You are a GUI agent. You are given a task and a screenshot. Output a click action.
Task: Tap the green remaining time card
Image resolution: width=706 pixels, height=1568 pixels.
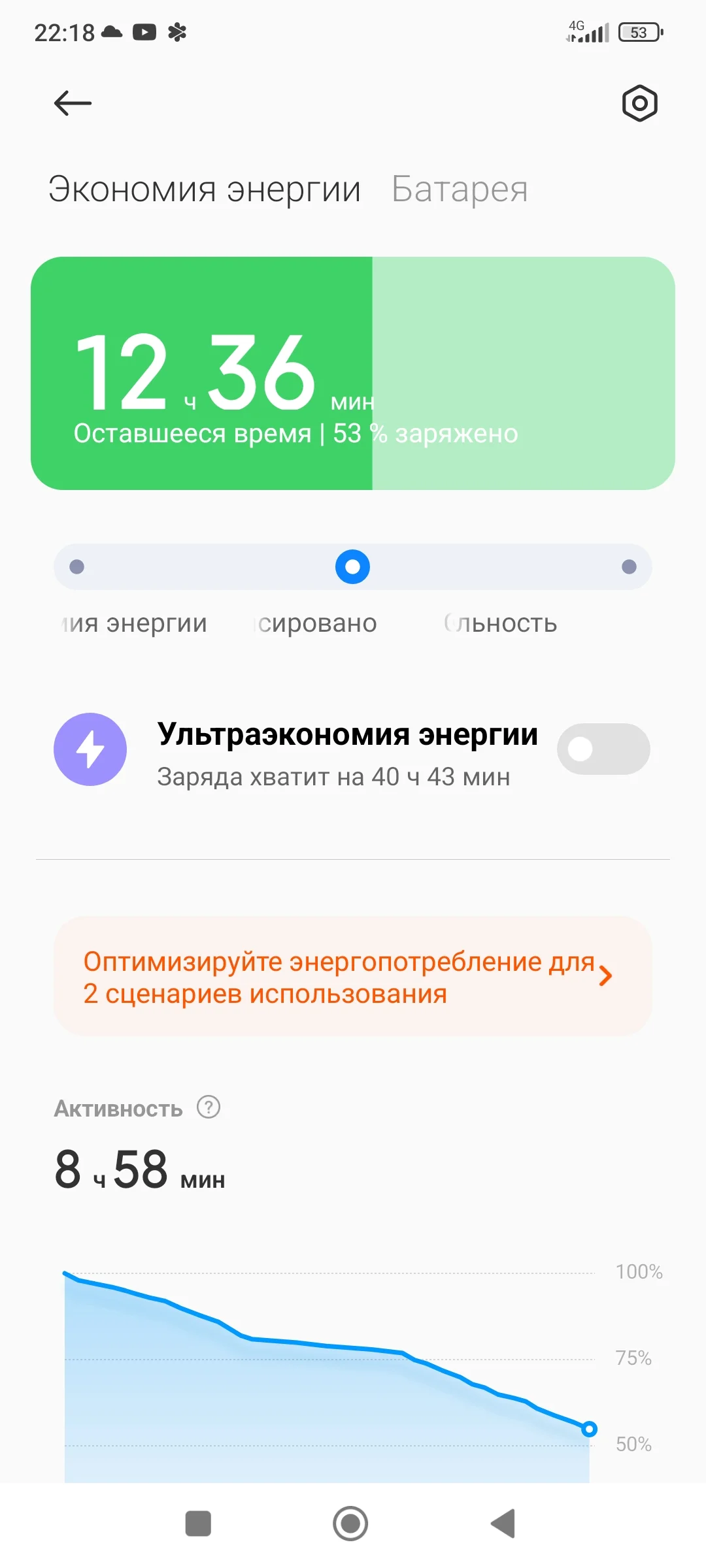point(353,372)
